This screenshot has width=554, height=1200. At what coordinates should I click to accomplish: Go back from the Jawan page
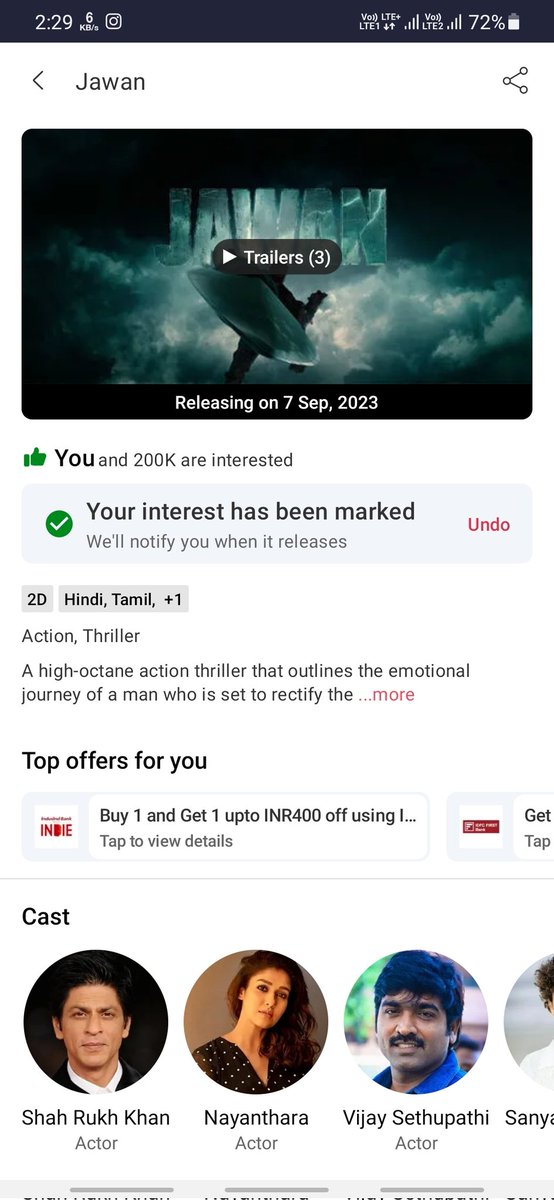38,81
